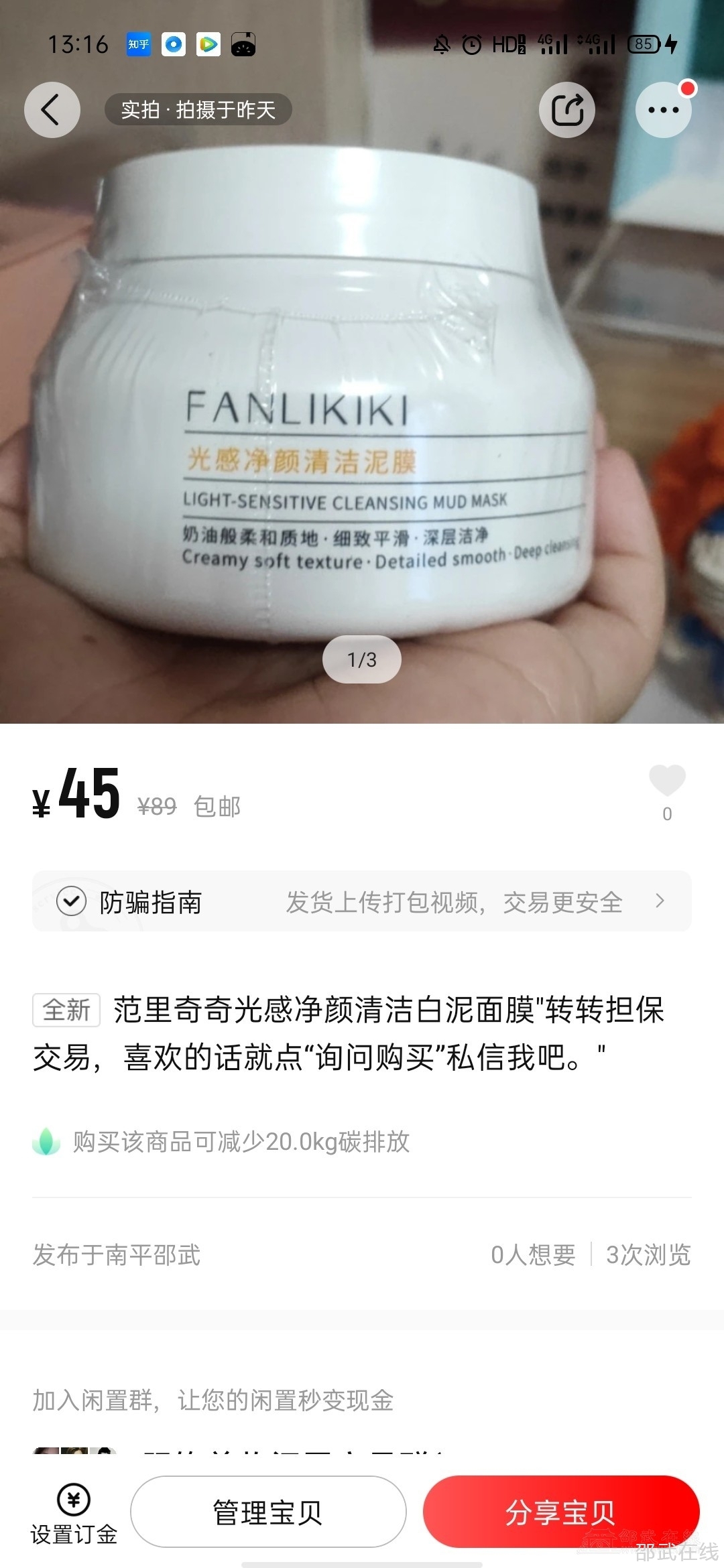Viewport: 724px width, 1568px height.
Task: Go back using the top-left arrow
Action: [x=52, y=110]
